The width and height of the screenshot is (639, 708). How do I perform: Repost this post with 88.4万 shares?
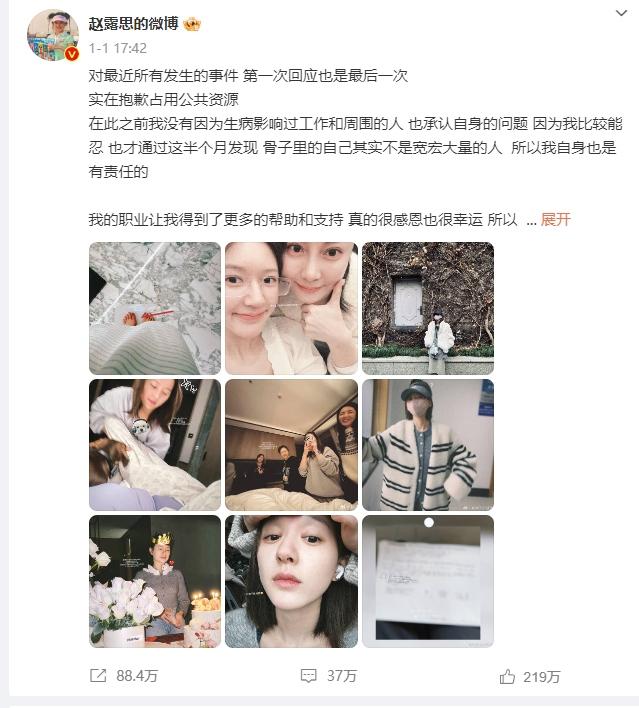click(124, 676)
